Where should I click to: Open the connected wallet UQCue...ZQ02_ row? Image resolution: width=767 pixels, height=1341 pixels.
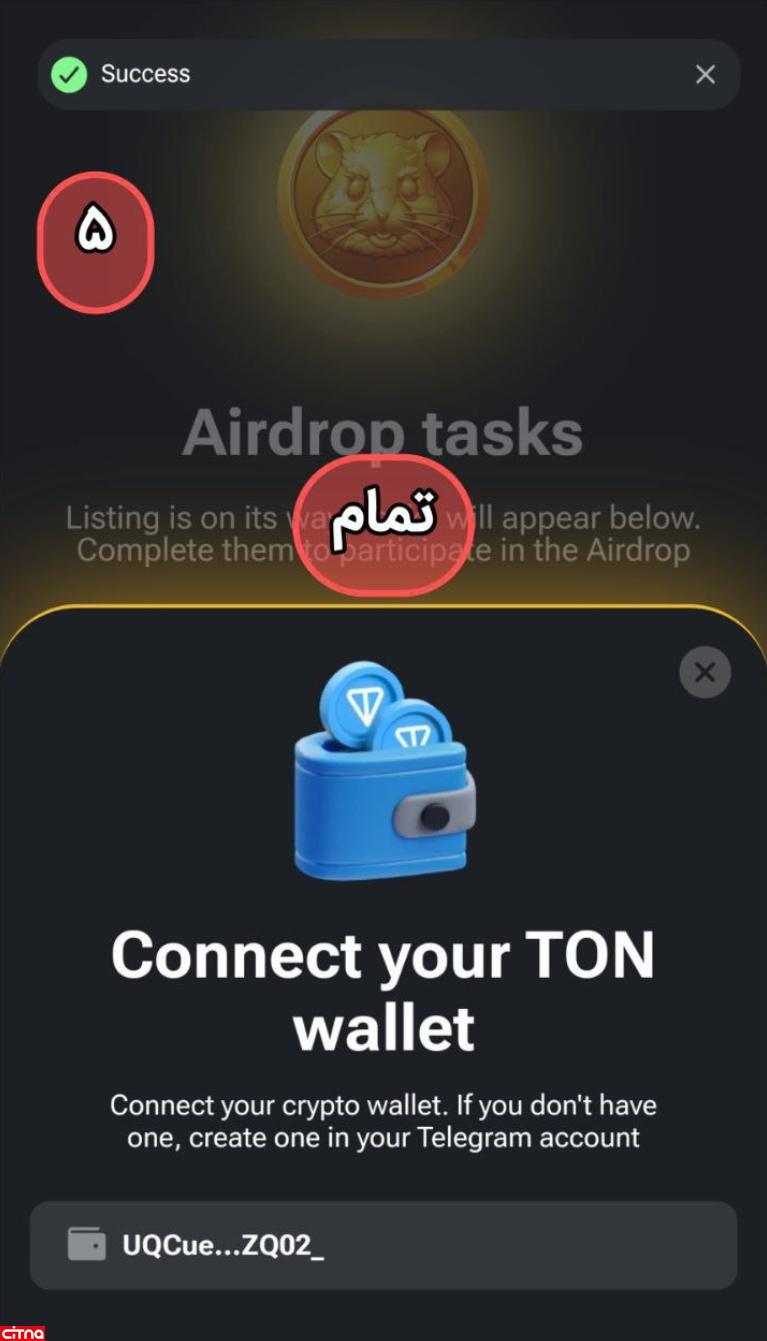pos(383,1245)
